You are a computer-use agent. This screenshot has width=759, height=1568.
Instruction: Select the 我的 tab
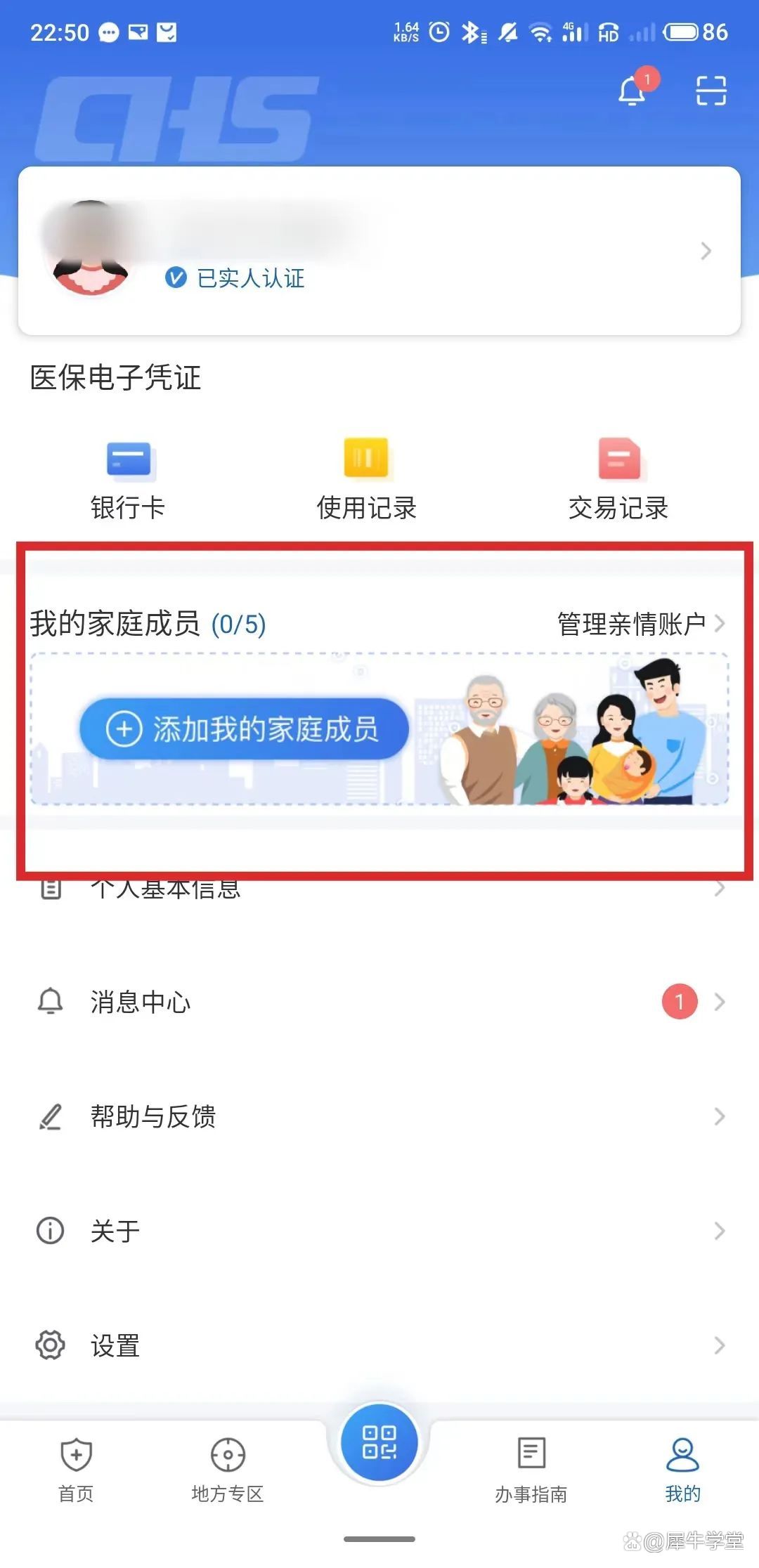pyautogui.click(x=682, y=1469)
